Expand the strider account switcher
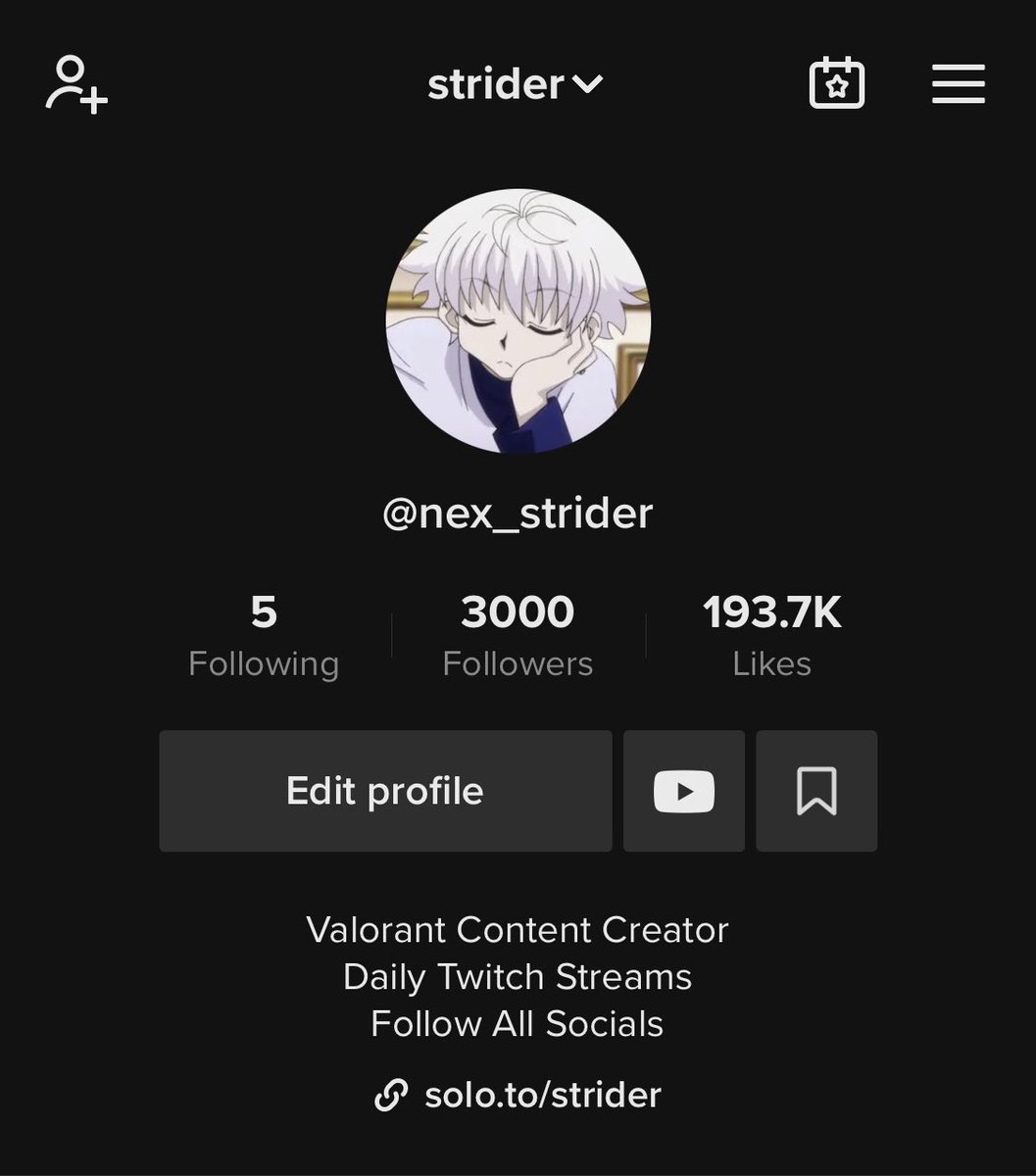This screenshot has width=1036, height=1176. pos(516,84)
